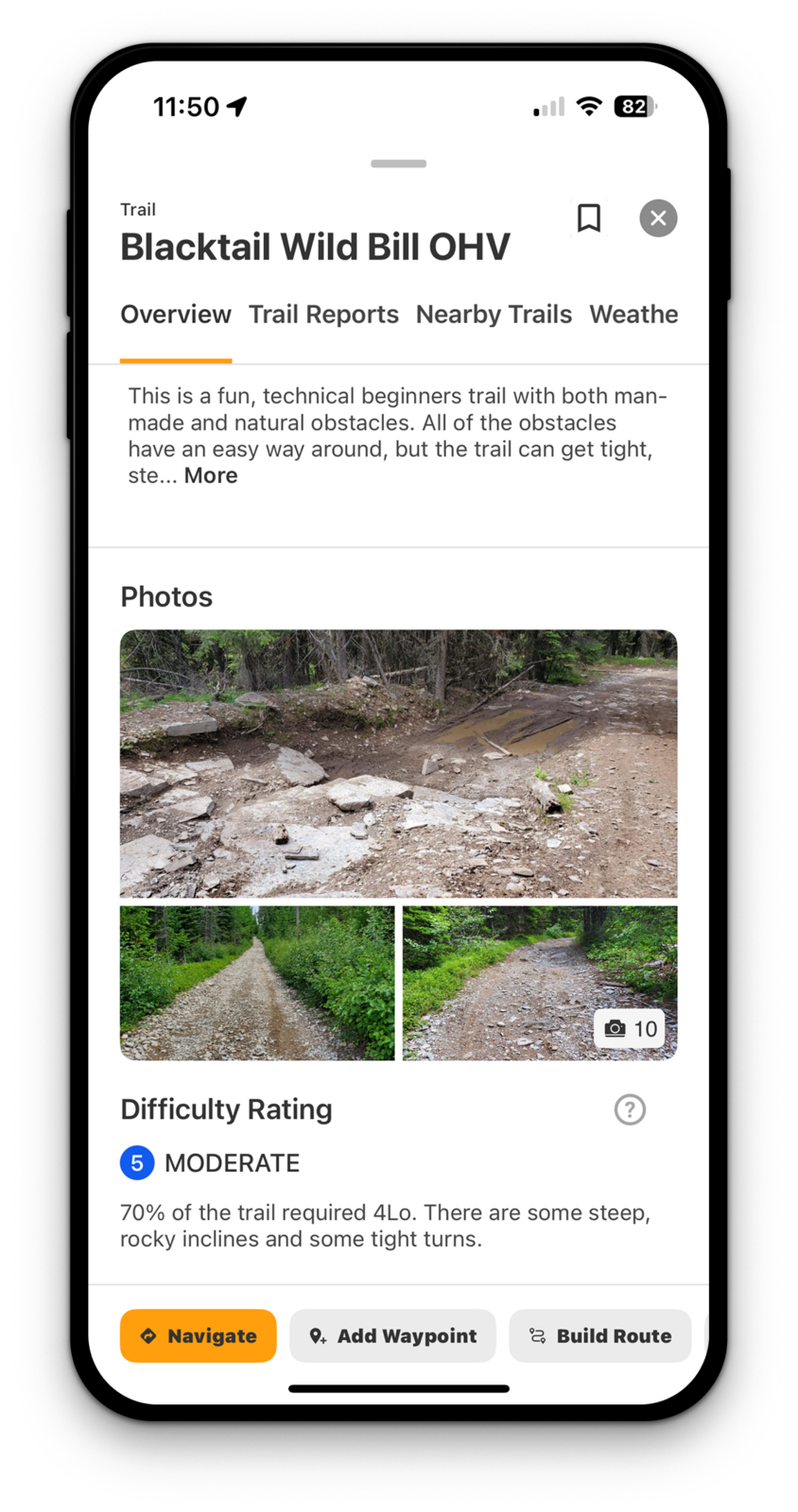Tap Add Waypoint

(x=392, y=1335)
